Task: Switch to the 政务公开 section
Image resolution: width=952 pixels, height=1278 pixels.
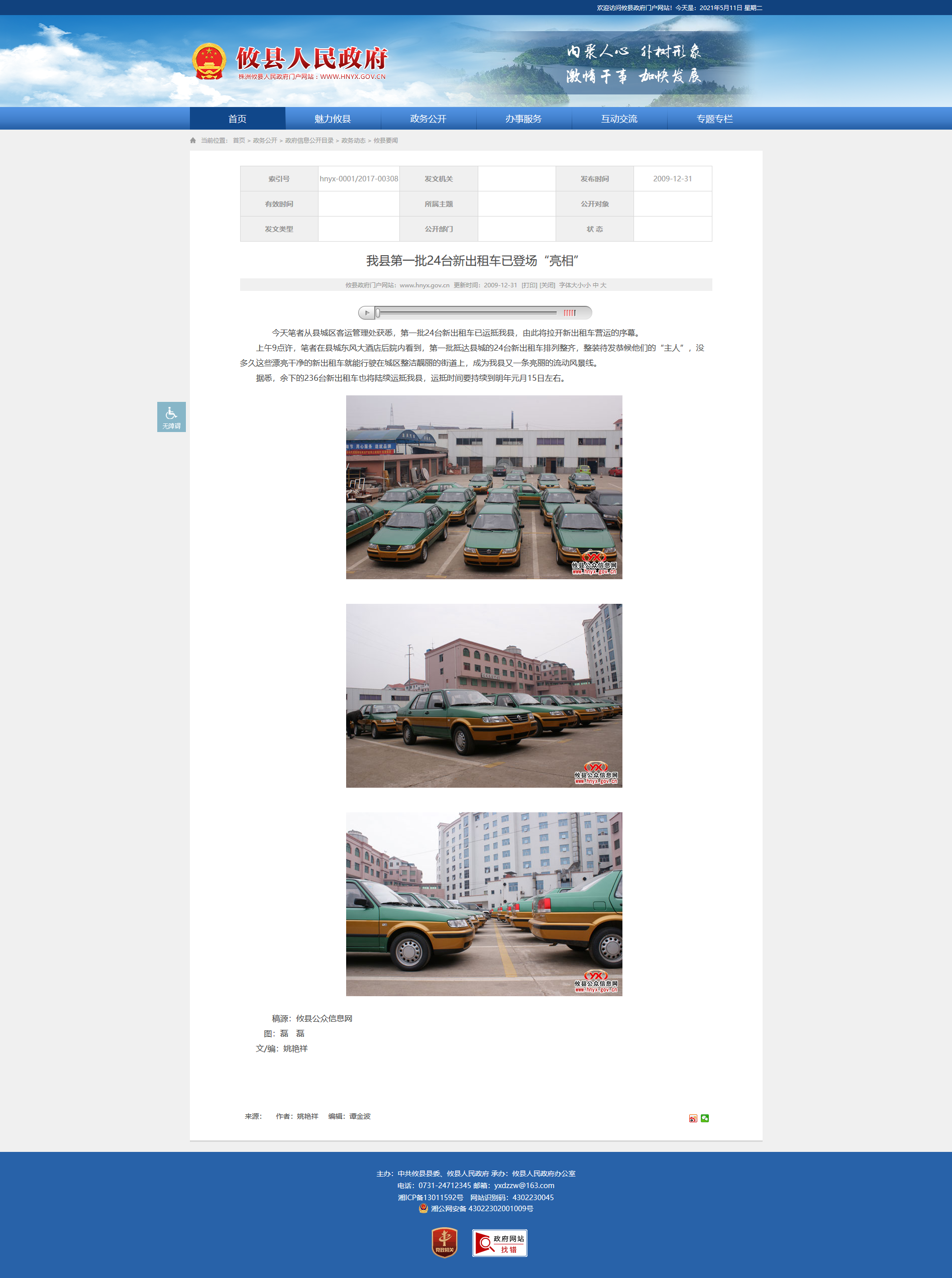Action: (428, 119)
